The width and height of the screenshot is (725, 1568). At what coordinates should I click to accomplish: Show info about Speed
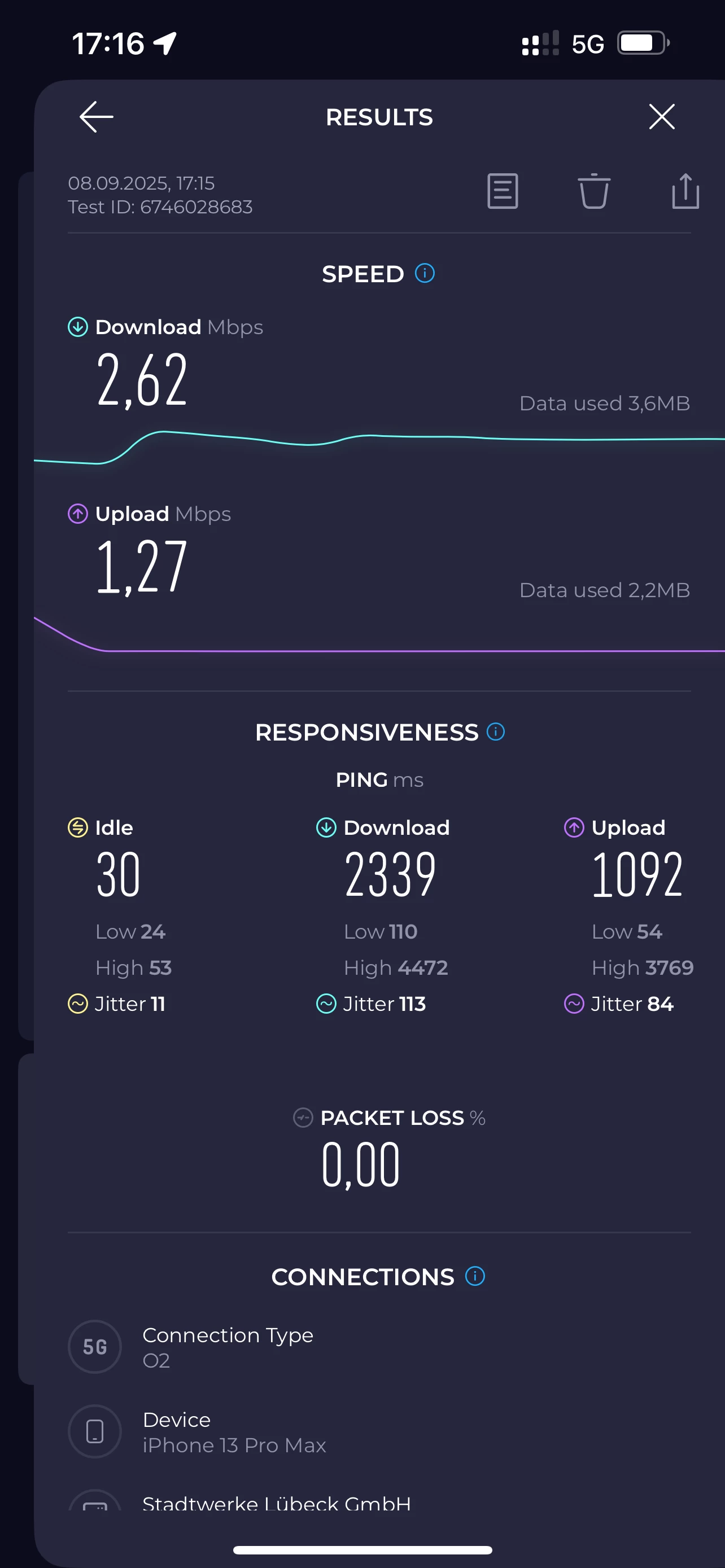click(x=424, y=273)
